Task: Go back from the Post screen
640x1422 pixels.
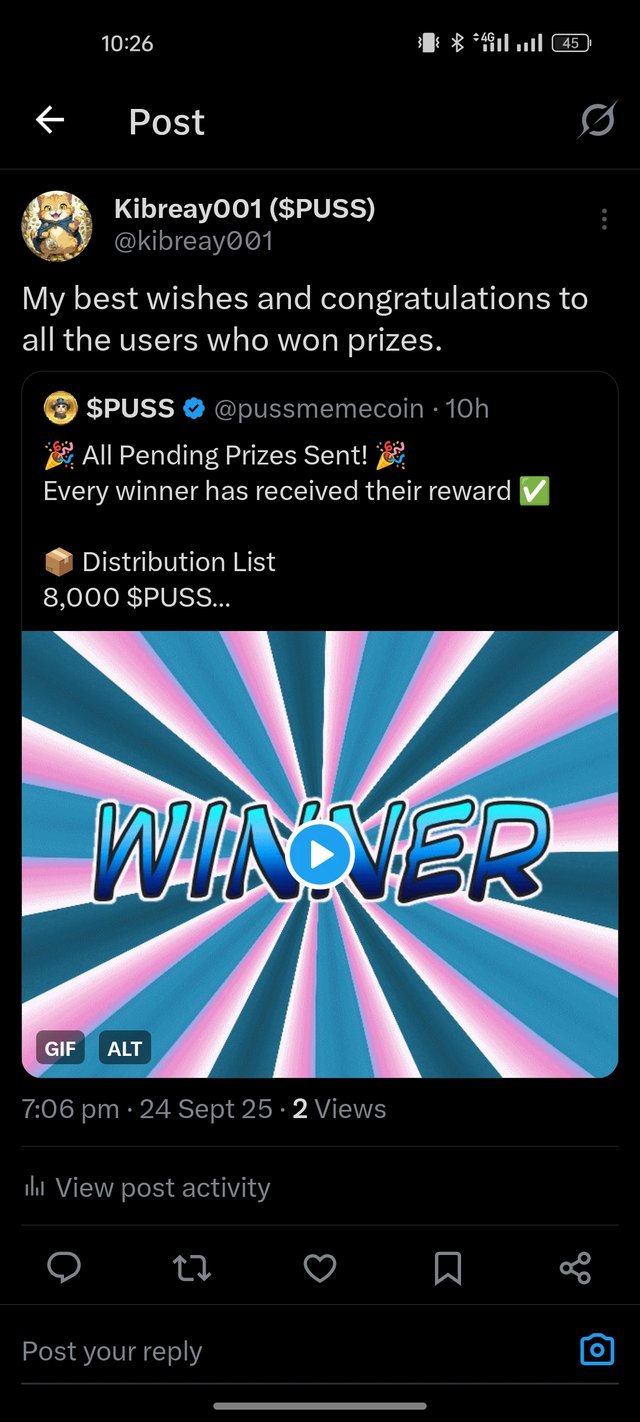Action: pos(50,121)
